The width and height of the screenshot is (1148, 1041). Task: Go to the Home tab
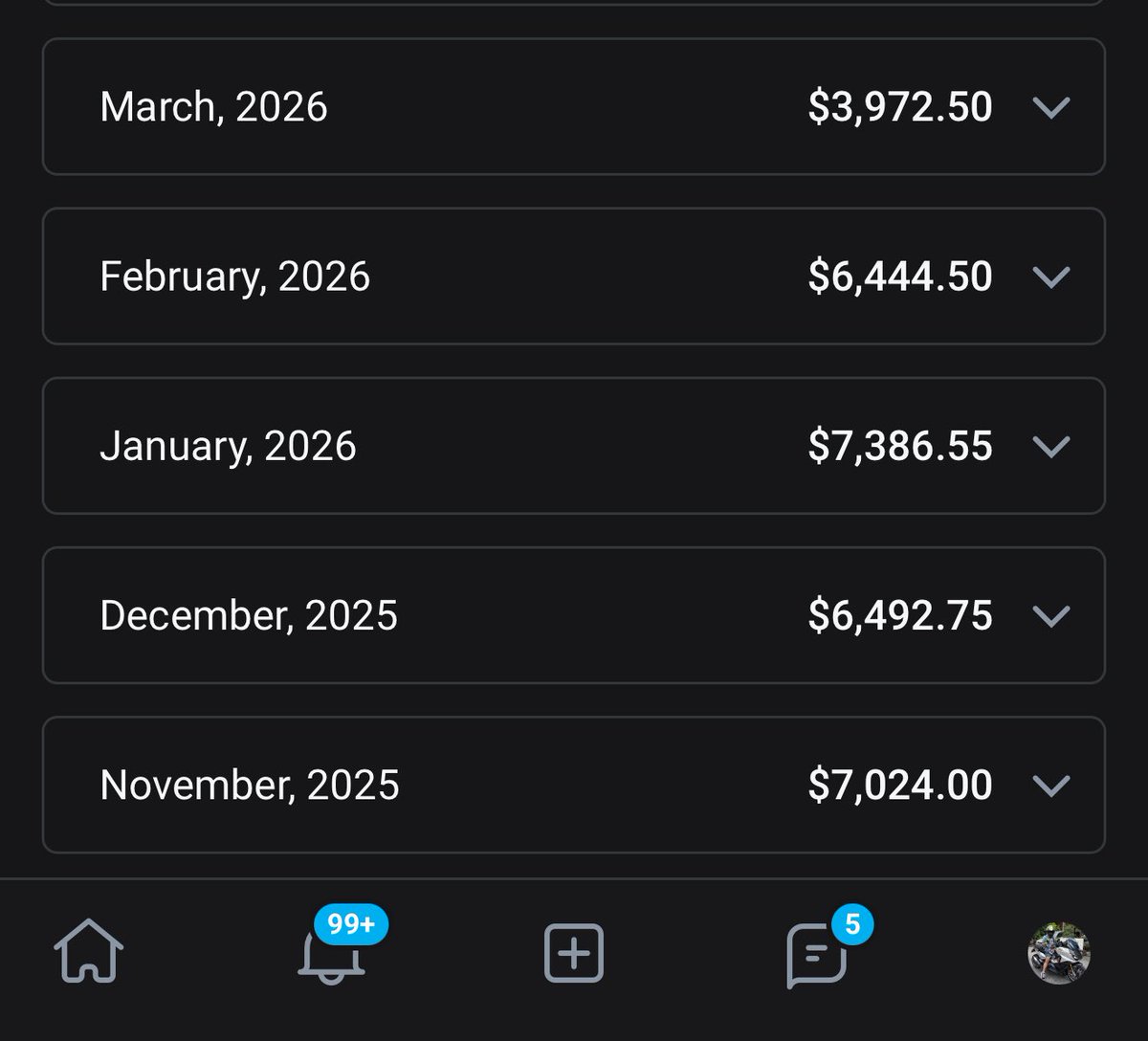coord(89,952)
